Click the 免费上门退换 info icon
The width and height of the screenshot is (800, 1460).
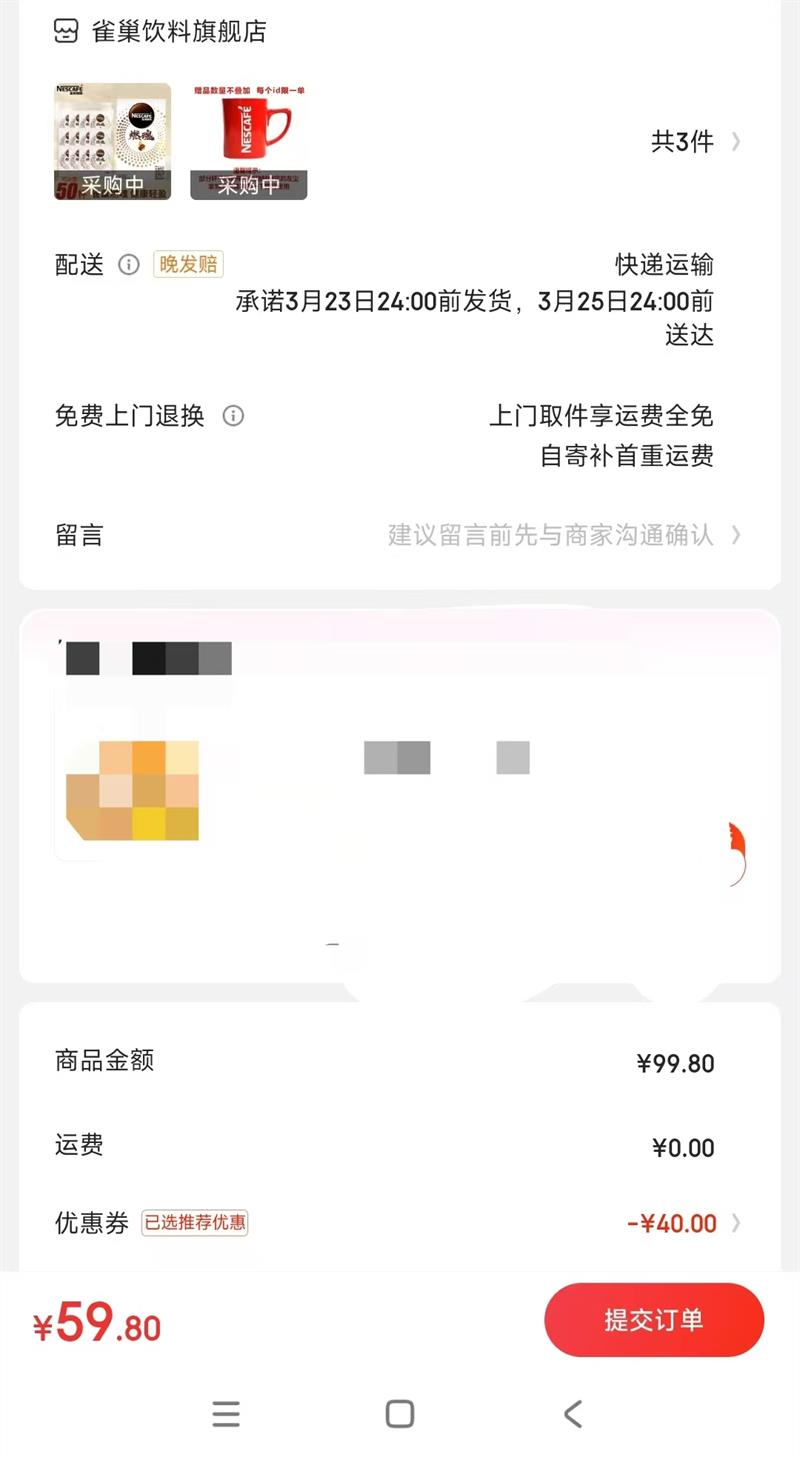[x=232, y=416]
